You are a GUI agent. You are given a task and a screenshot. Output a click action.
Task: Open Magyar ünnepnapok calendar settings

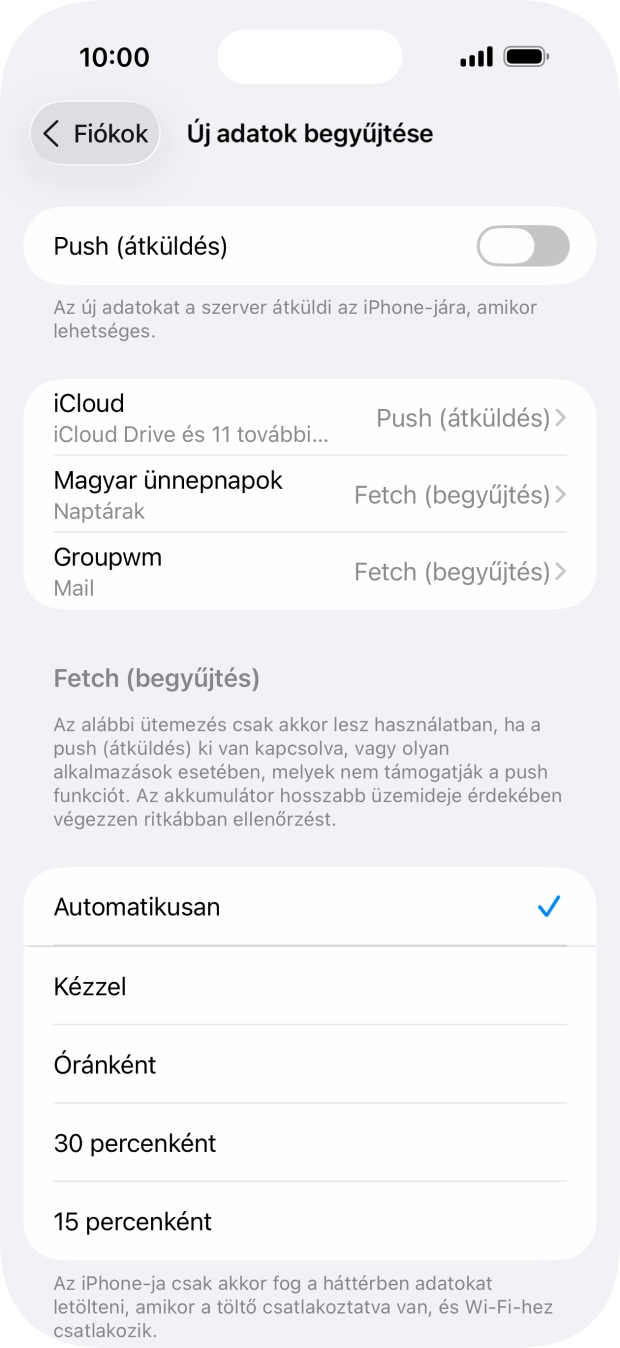[x=310, y=495]
